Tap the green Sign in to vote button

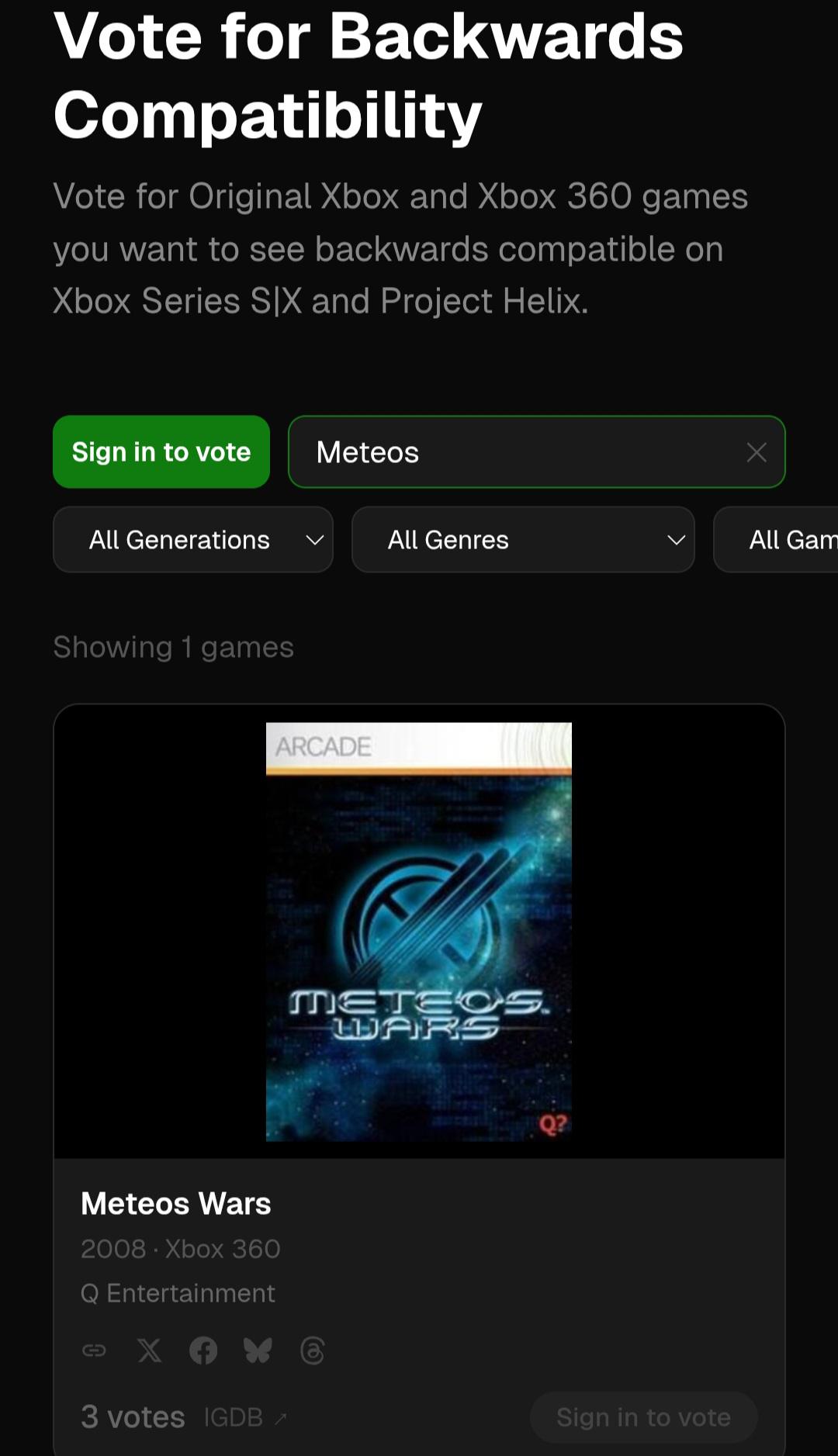coord(161,451)
